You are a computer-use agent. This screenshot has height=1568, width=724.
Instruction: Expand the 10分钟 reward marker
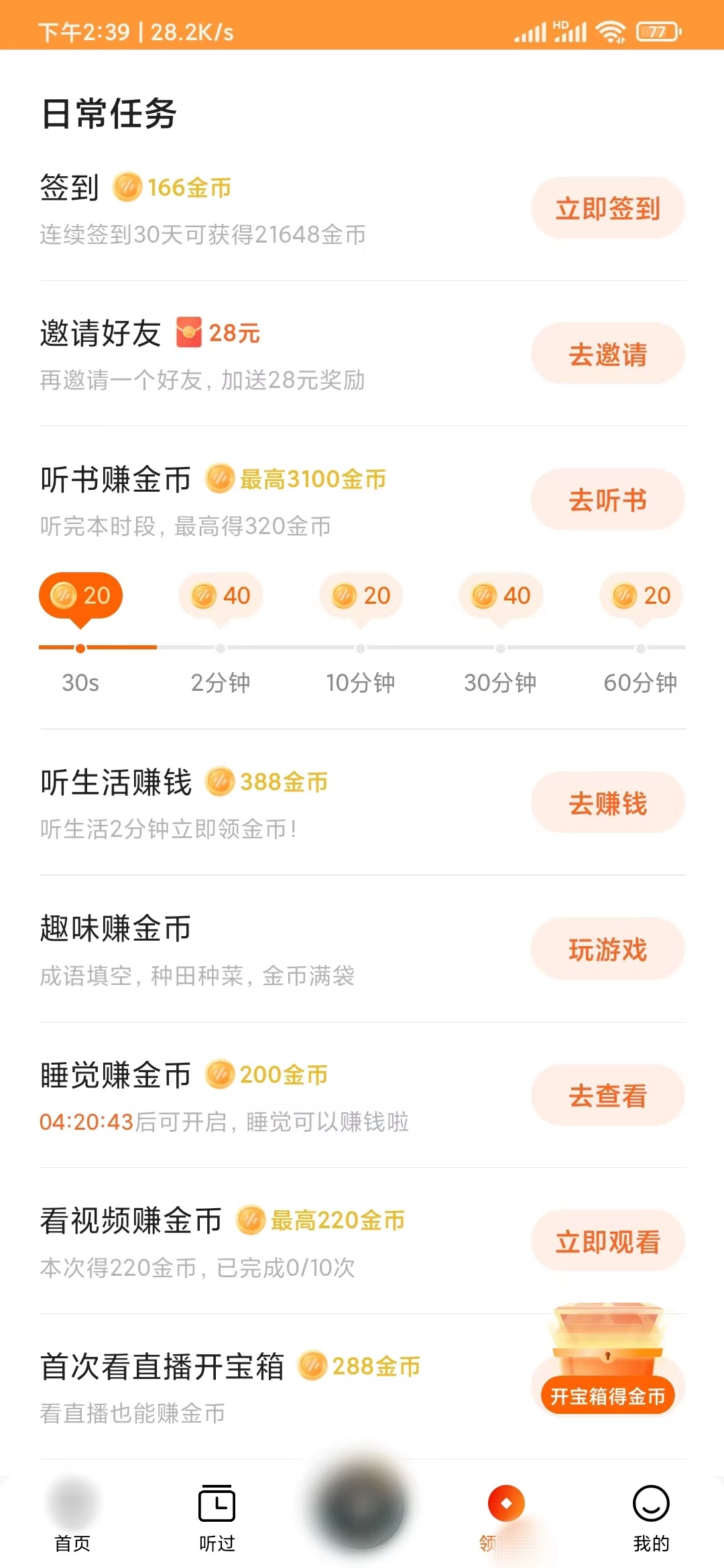click(x=360, y=596)
